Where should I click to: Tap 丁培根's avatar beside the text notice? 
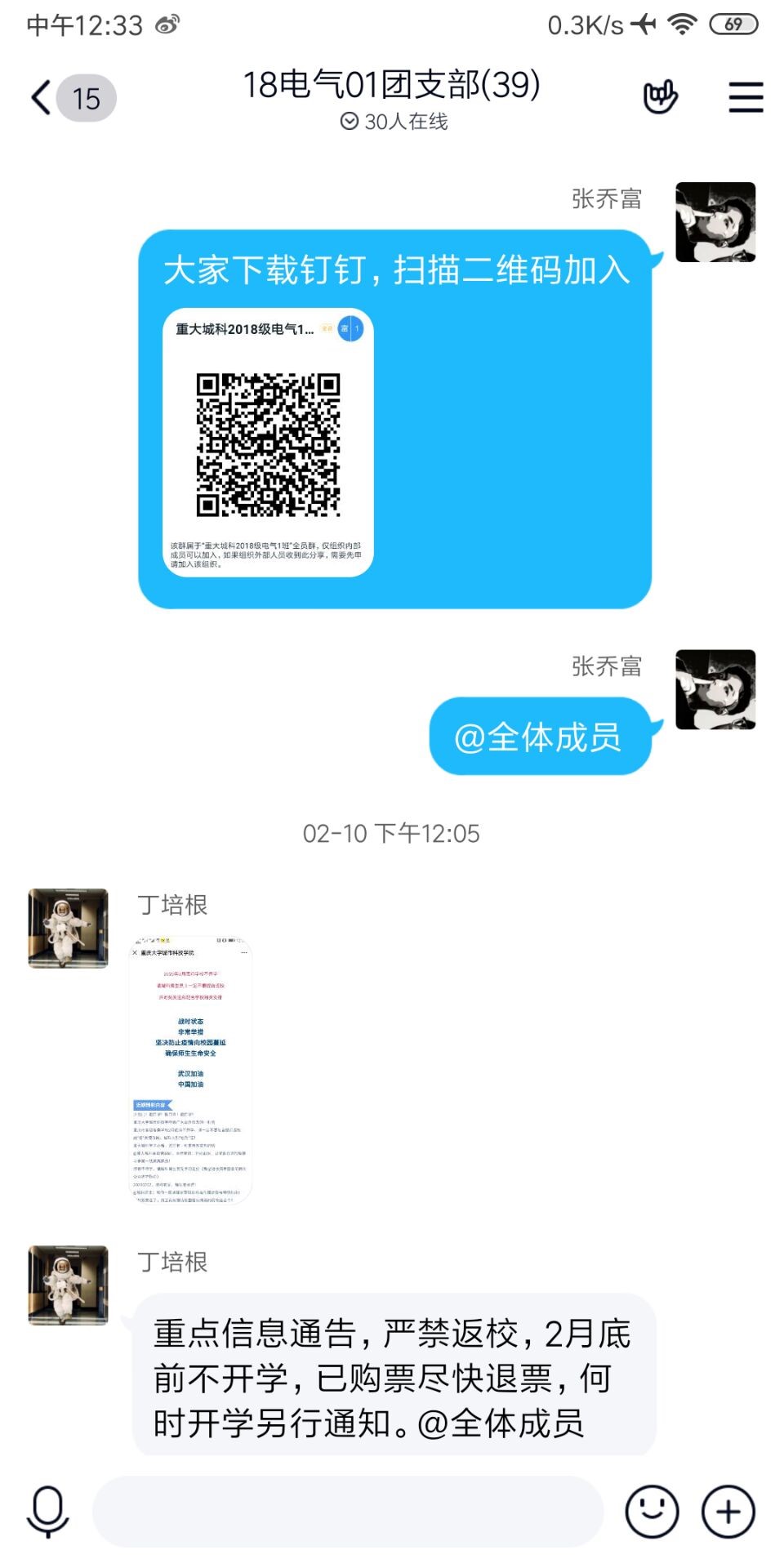(69, 1285)
